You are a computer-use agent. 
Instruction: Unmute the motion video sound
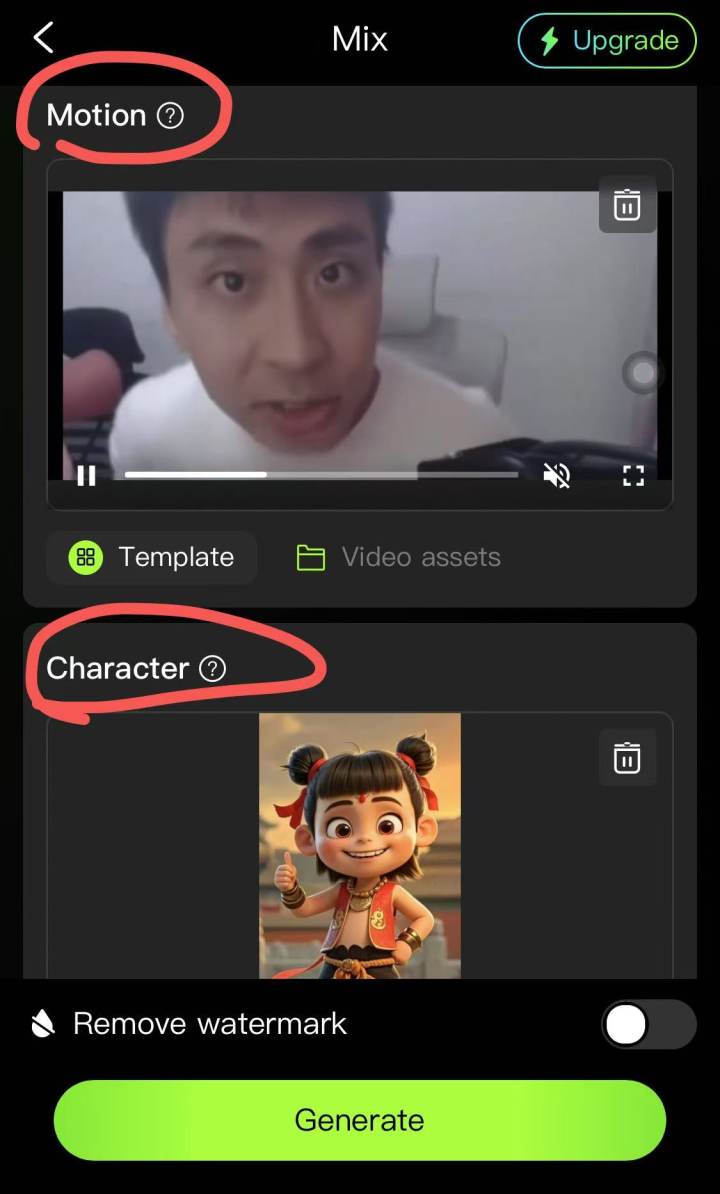click(557, 476)
